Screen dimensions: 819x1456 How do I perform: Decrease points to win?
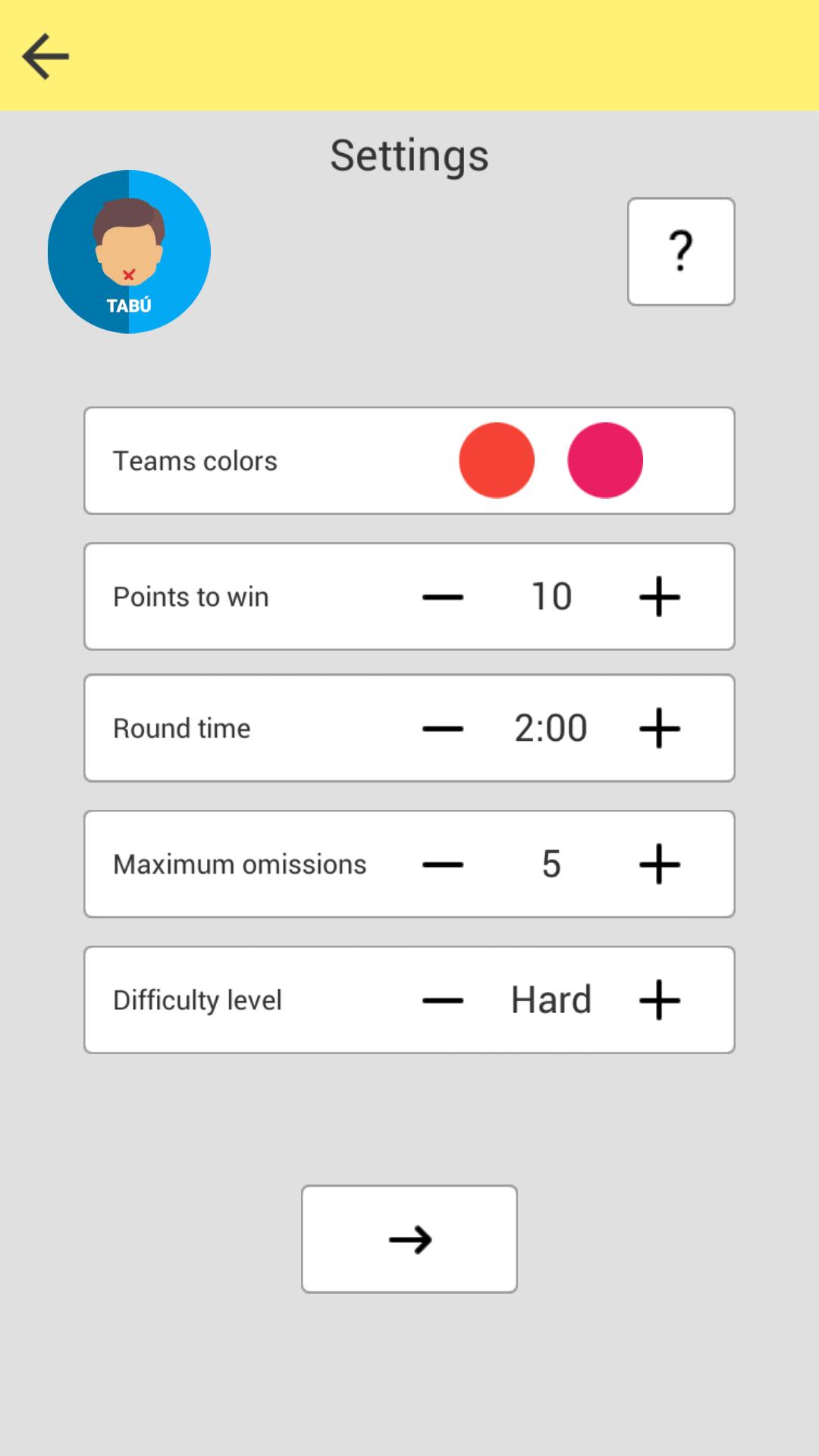[443, 597]
